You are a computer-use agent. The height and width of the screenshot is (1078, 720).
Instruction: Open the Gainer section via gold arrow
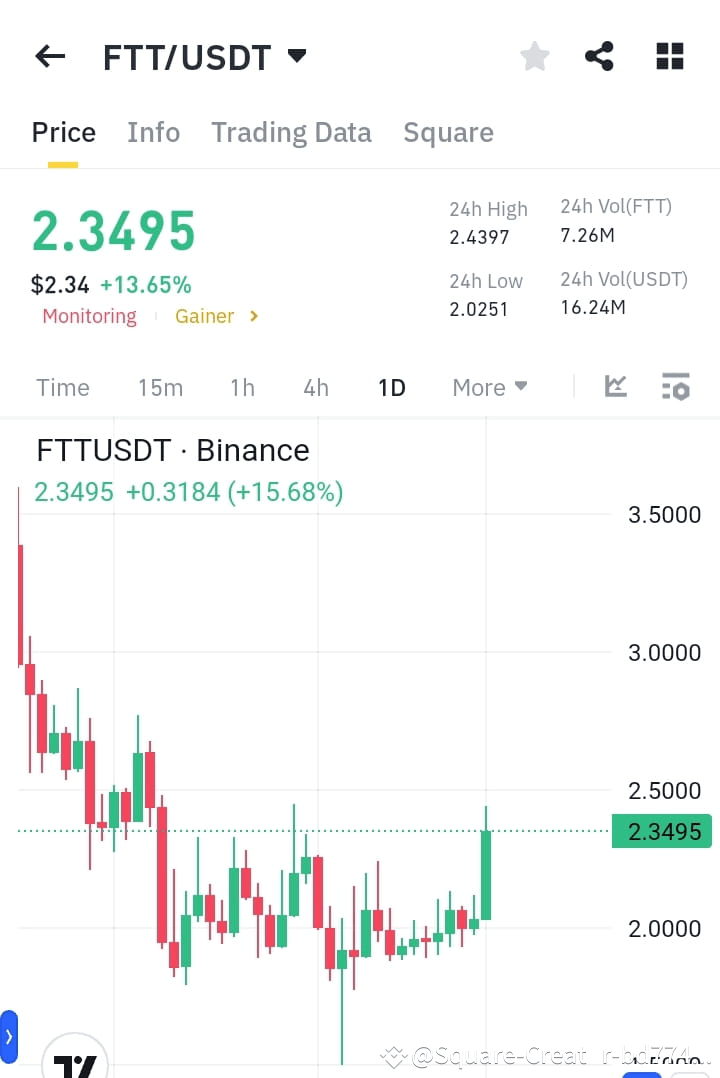click(x=252, y=316)
